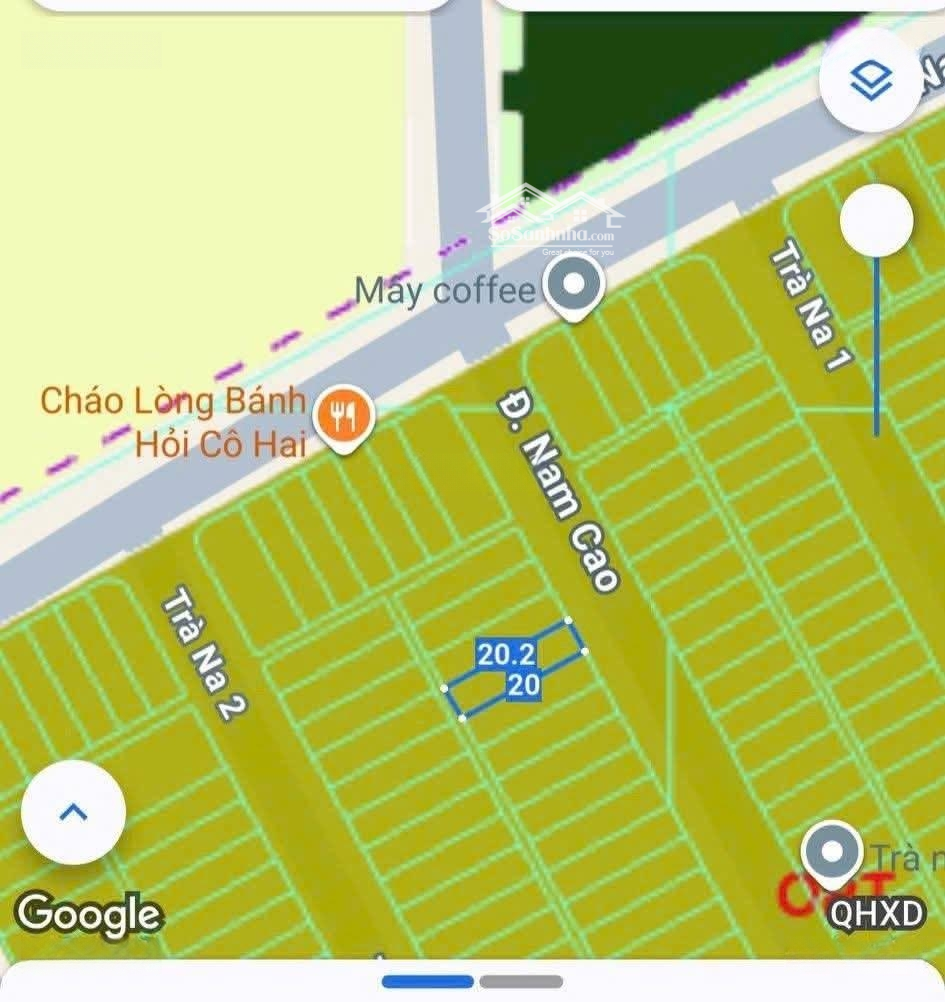Expand the panel with the up chevron

coord(73,812)
